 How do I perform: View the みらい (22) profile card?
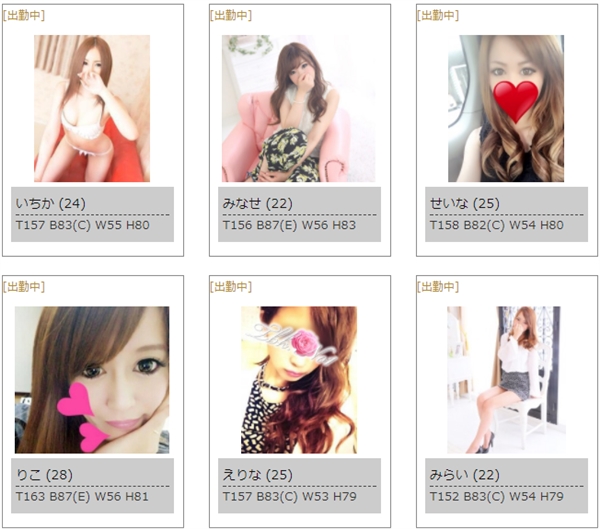505,380
